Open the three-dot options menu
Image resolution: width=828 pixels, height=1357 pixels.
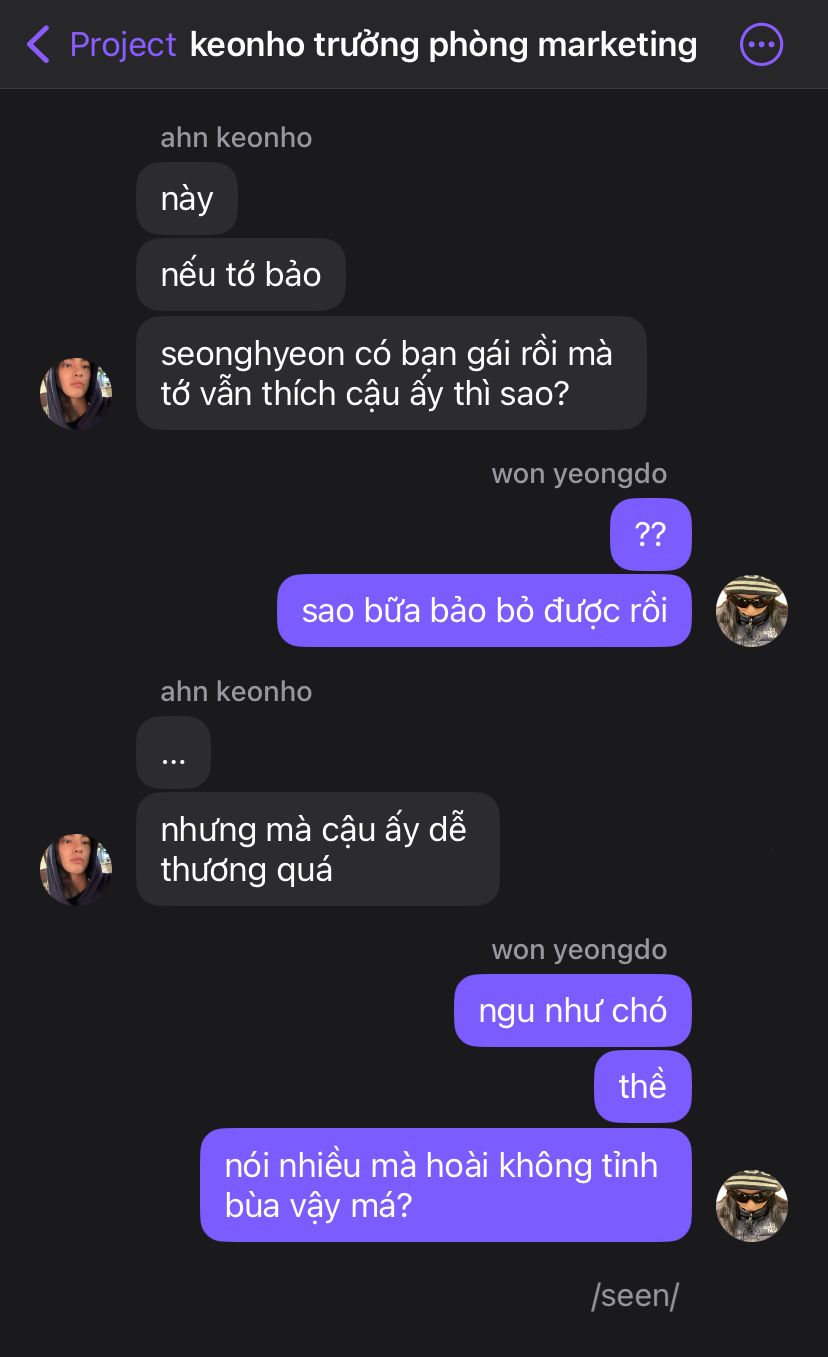click(x=761, y=45)
